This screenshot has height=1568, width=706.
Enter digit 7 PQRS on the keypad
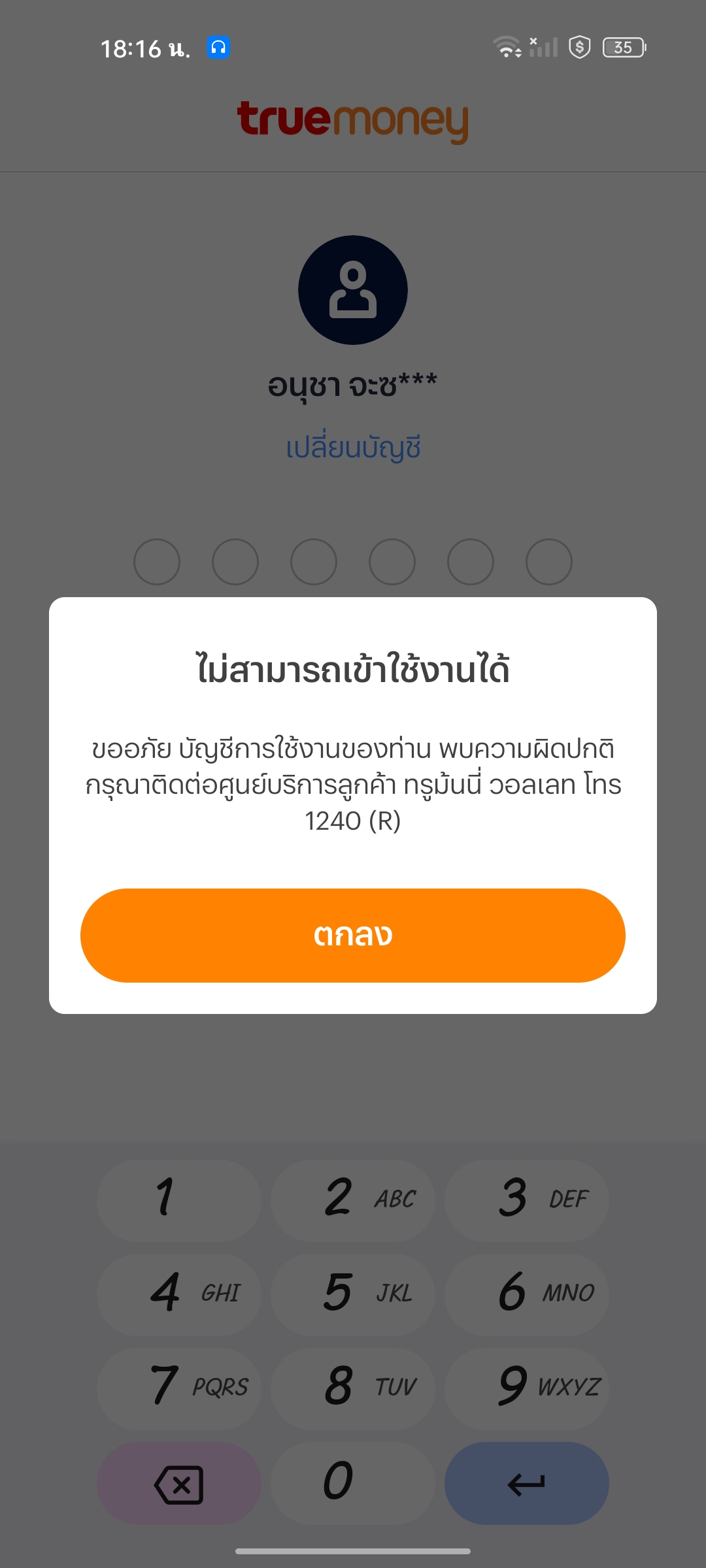point(179,1388)
